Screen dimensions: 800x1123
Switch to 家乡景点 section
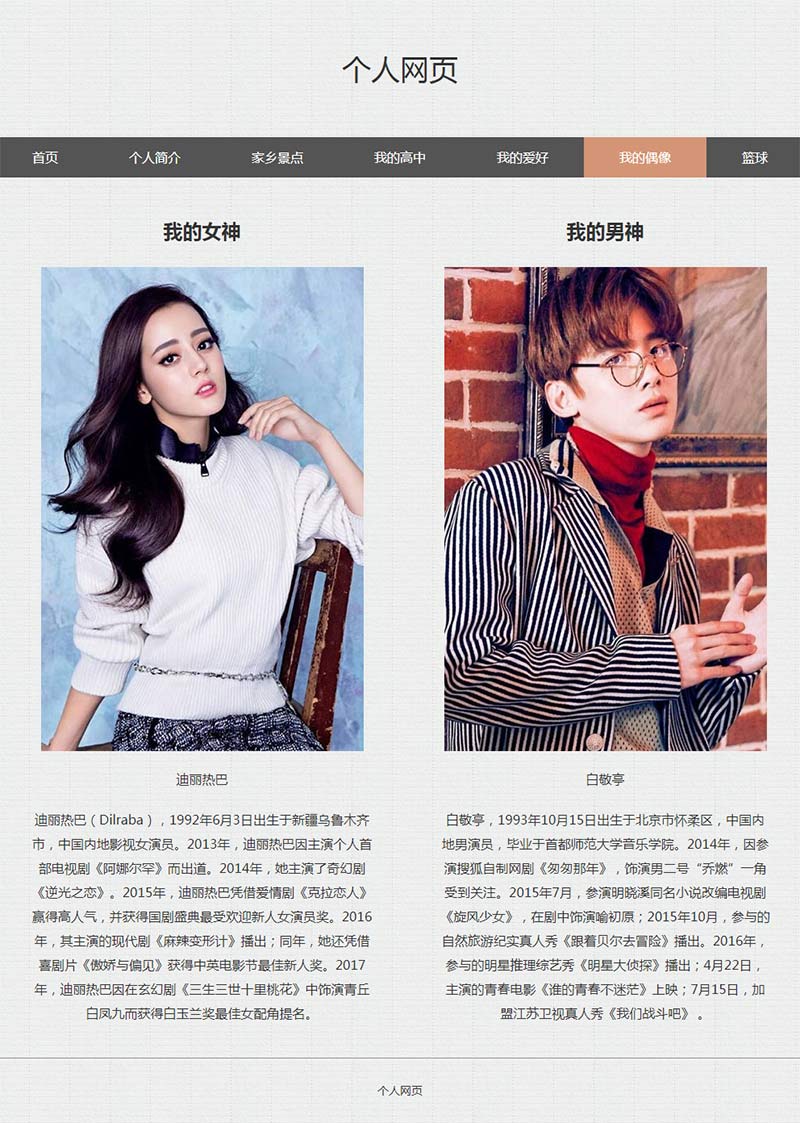coord(277,158)
